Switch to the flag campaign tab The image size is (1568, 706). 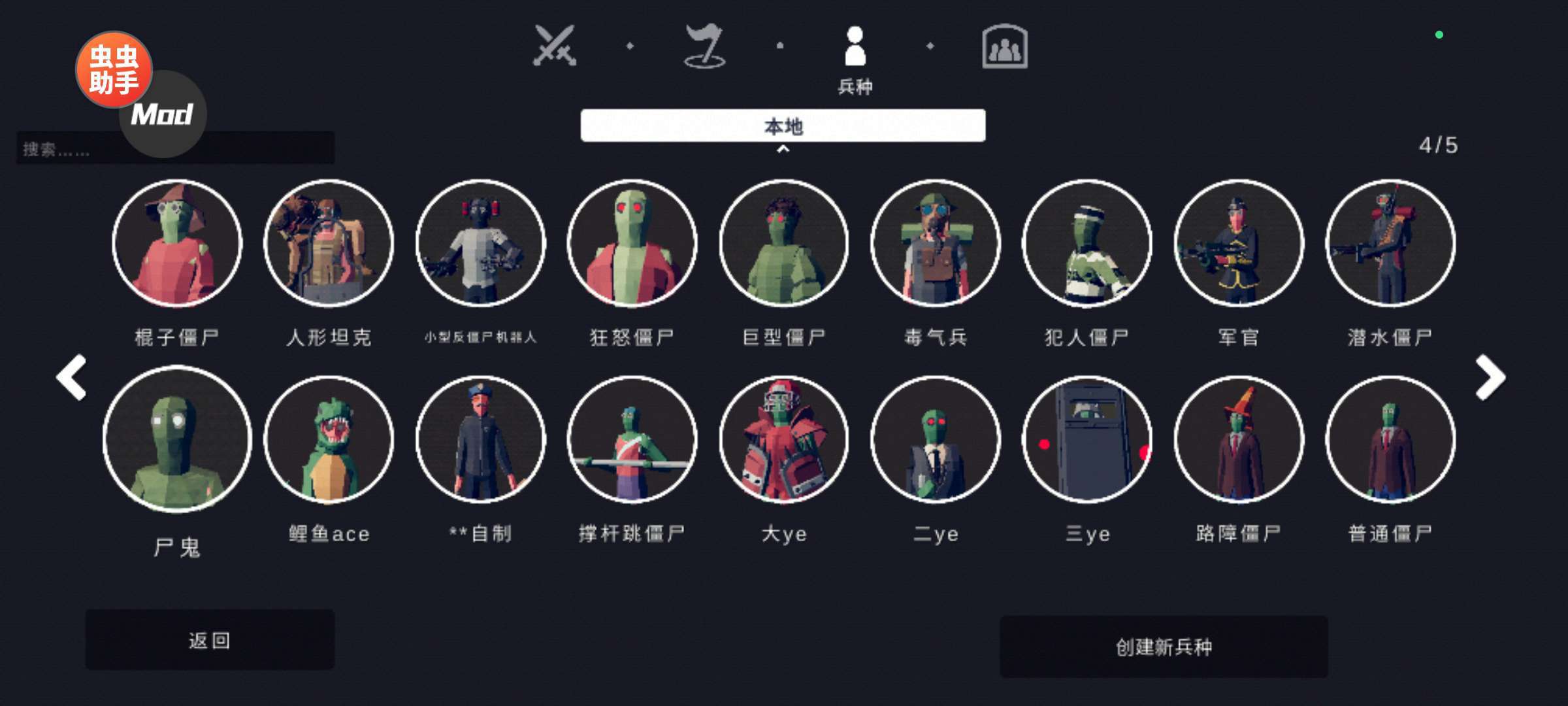pos(704,46)
